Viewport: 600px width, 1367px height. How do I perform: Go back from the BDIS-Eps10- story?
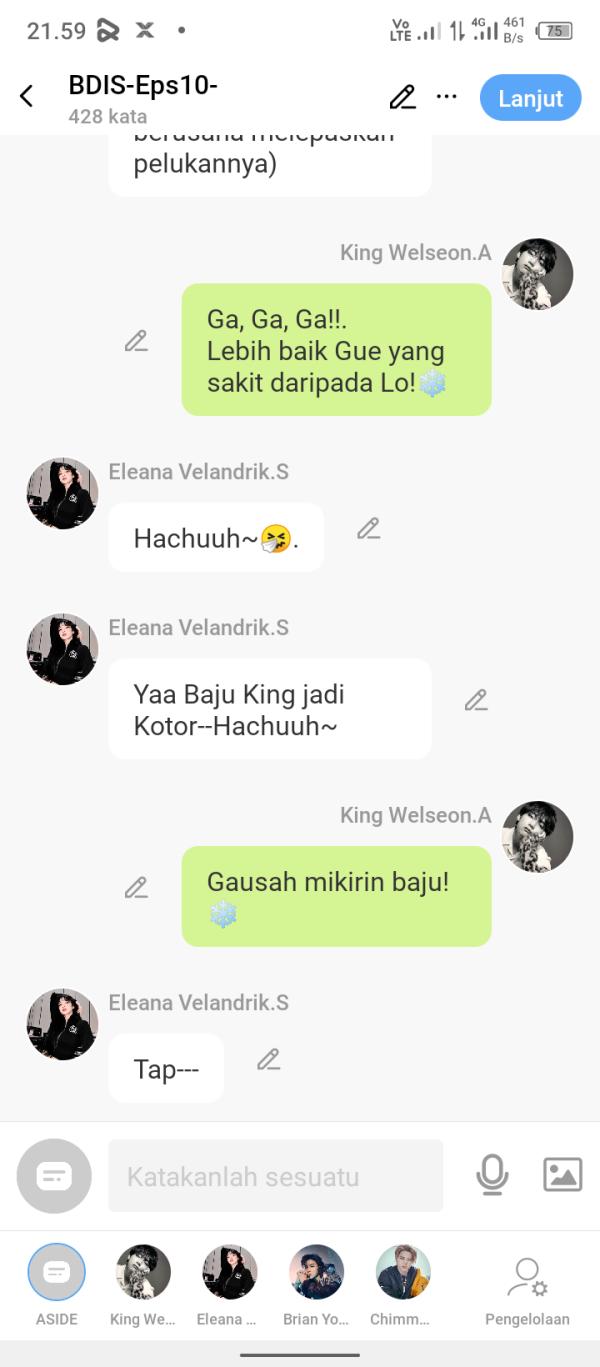pos(27,96)
